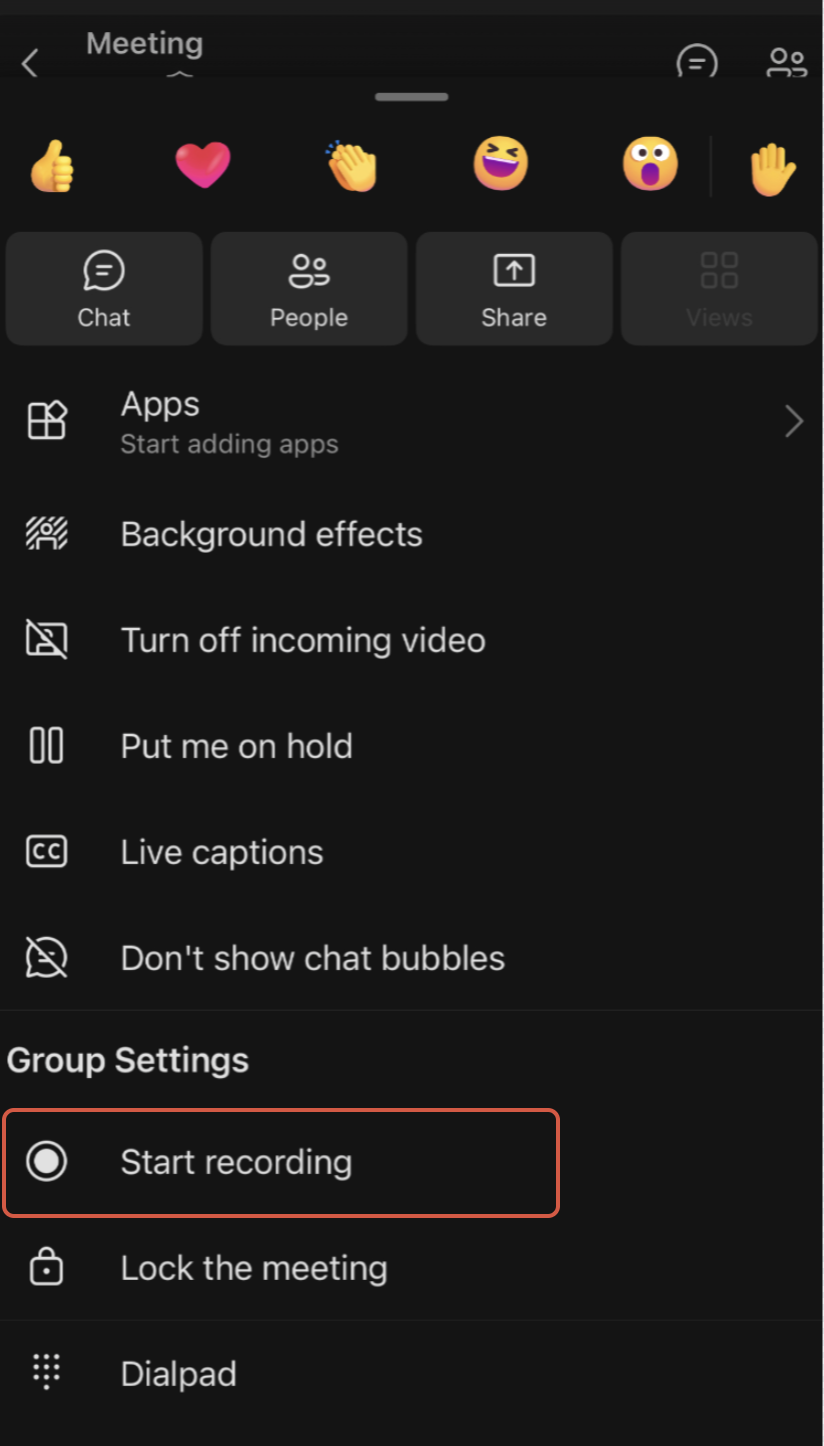Open the People list
Screen dimensions: 824x1446
tap(309, 289)
